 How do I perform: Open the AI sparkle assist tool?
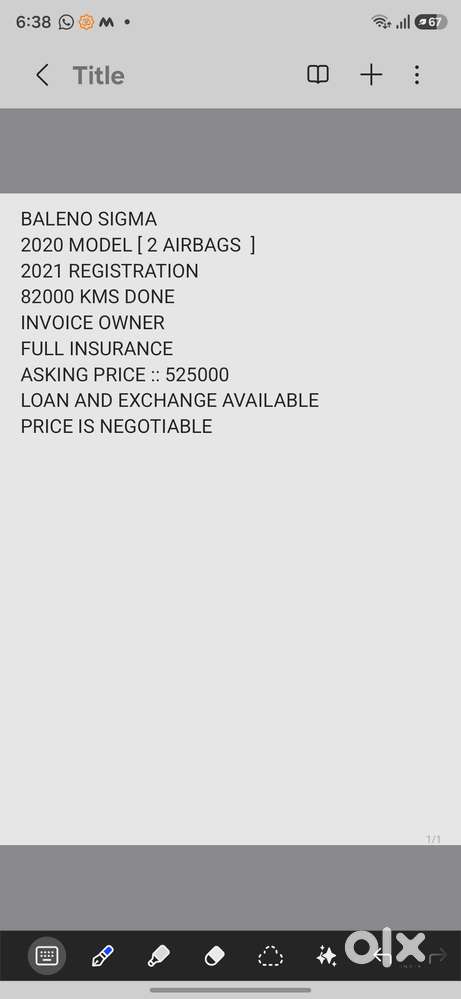[x=326, y=956]
